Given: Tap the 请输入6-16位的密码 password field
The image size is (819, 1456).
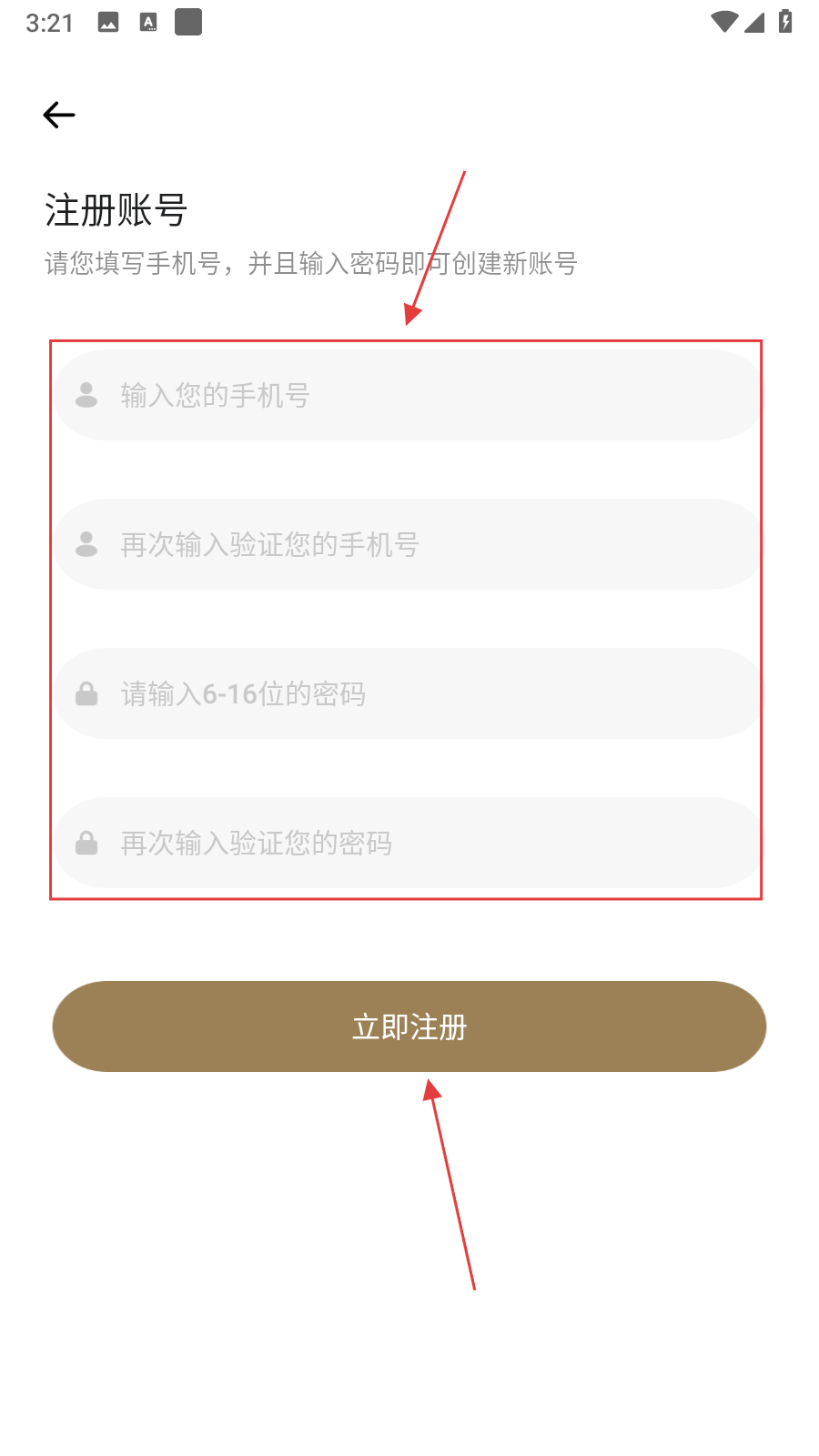Looking at the screenshot, I should (409, 693).
